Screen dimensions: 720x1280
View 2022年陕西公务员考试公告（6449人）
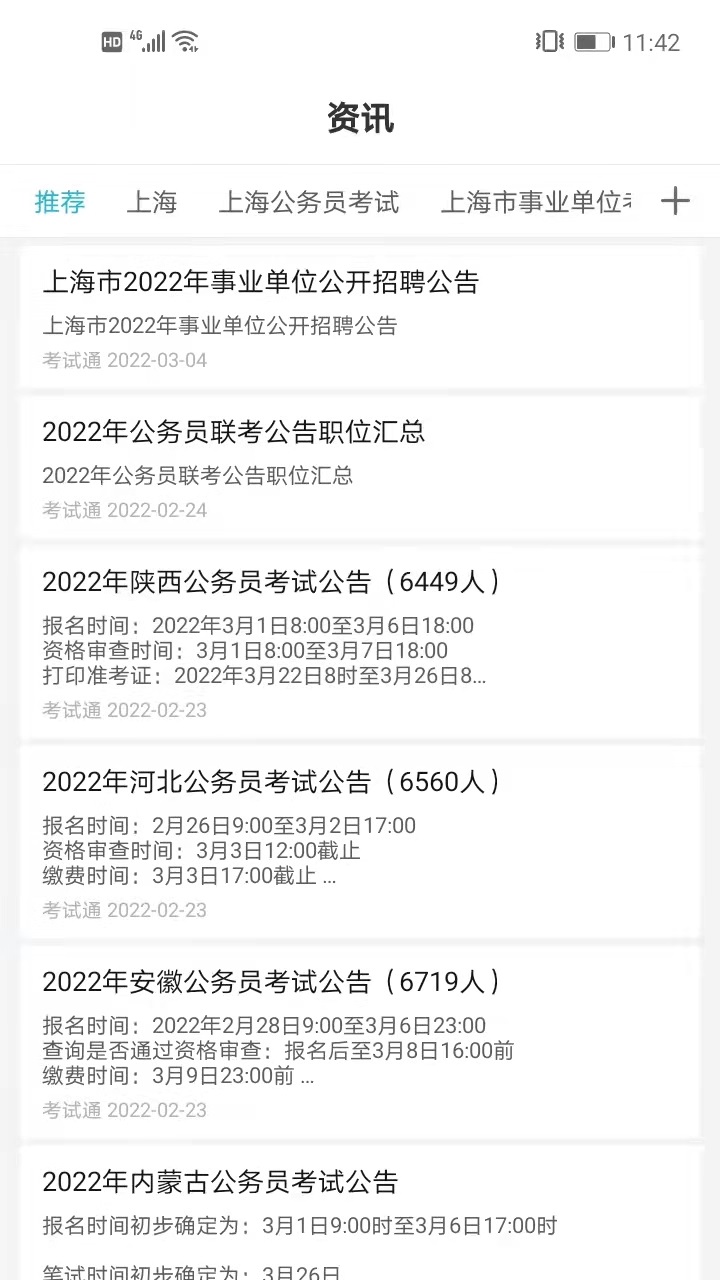[360, 641]
